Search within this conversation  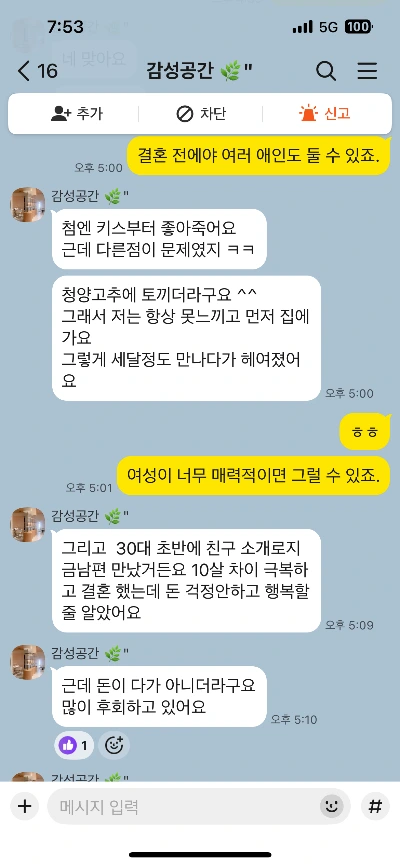tap(326, 71)
